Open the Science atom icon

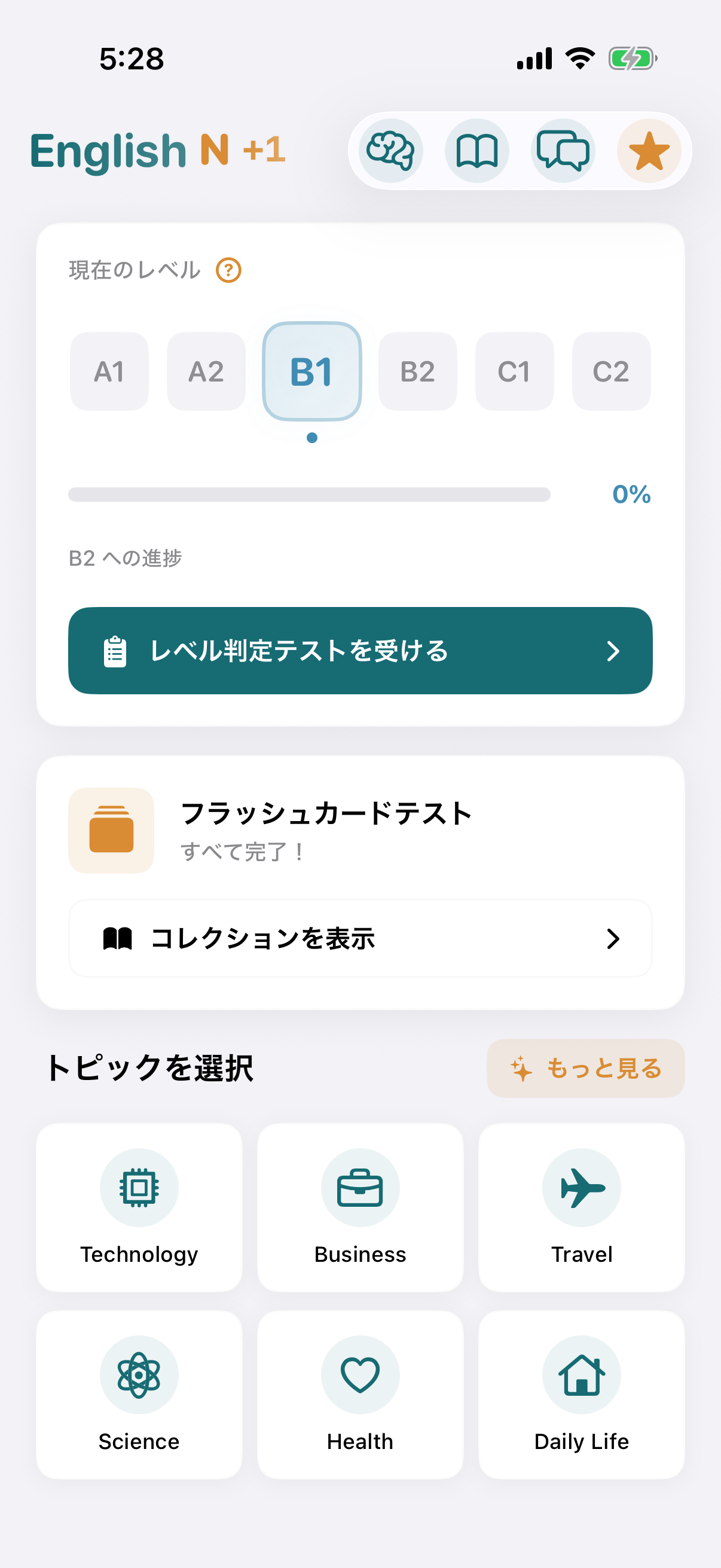coord(139,1375)
